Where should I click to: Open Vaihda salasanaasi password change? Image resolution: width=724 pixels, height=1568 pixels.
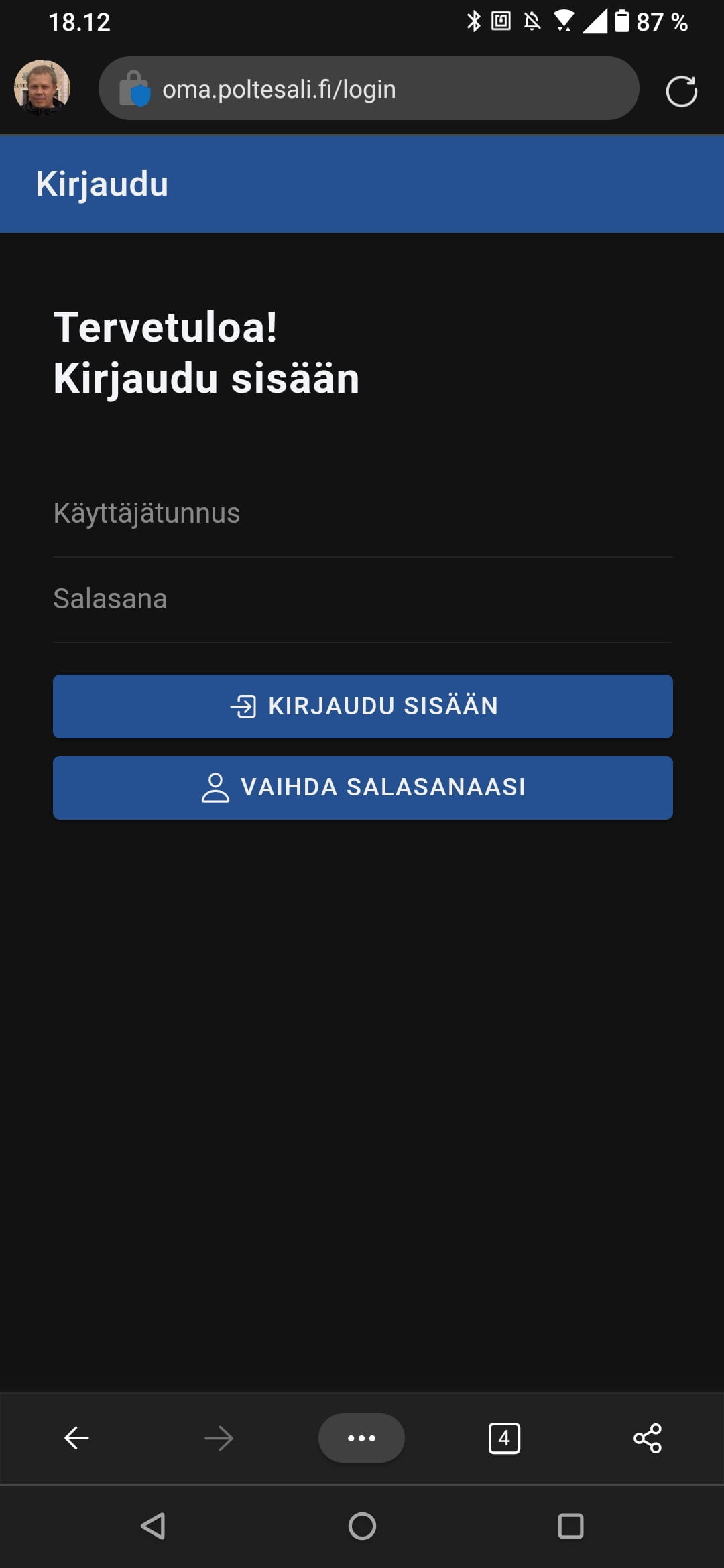(x=362, y=787)
